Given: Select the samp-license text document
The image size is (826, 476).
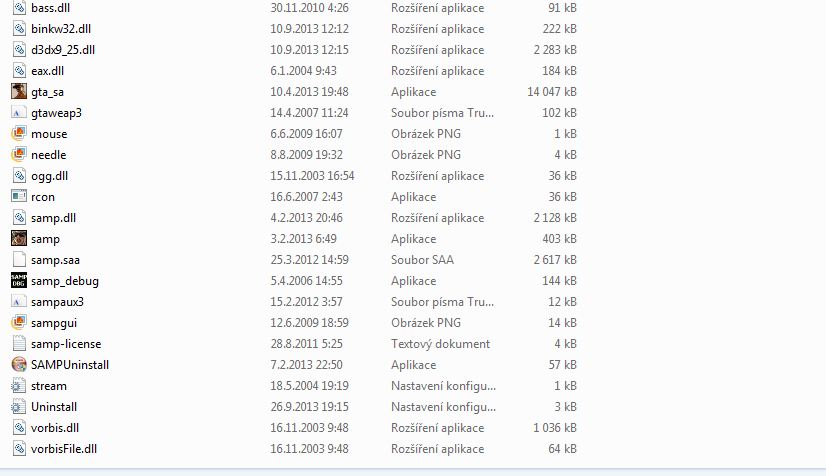Looking at the screenshot, I should tap(65, 344).
